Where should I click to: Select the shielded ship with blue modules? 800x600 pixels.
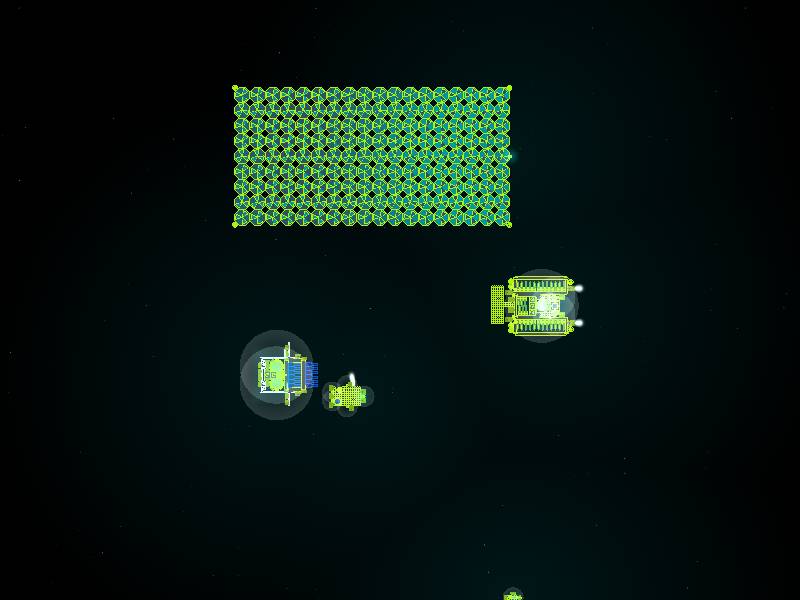(x=279, y=375)
